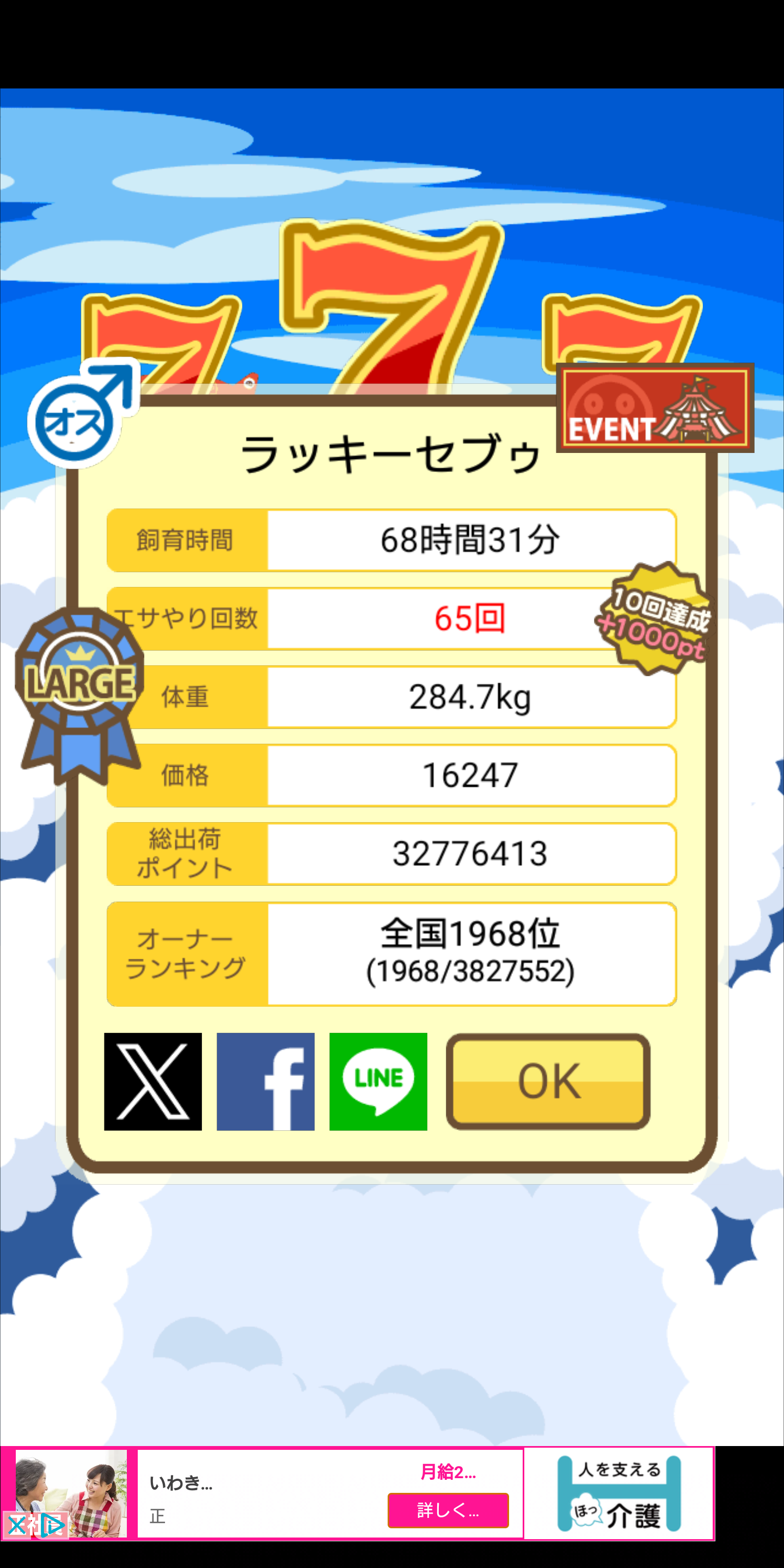Share the result on Facebook

pos(265,1081)
